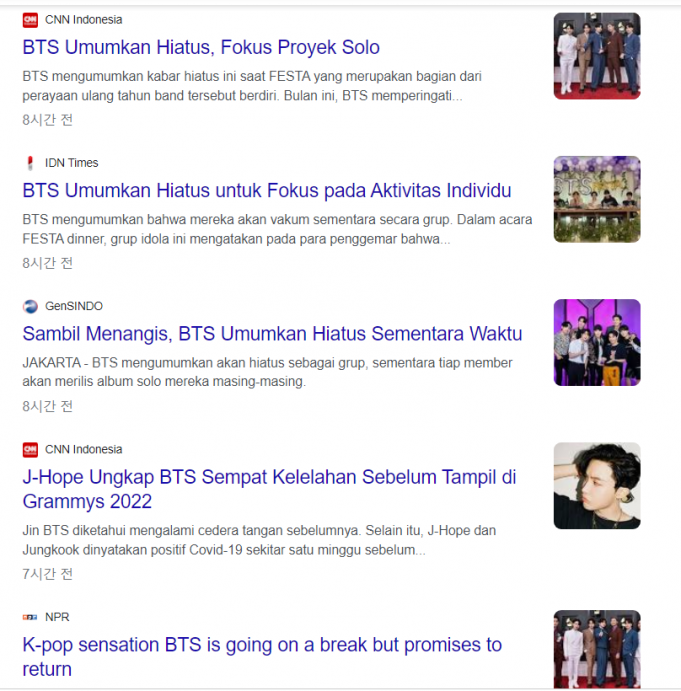Tap the thumbnail of CNN Indonesia hiatus article
This screenshot has height=691, width=681.
(597, 56)
